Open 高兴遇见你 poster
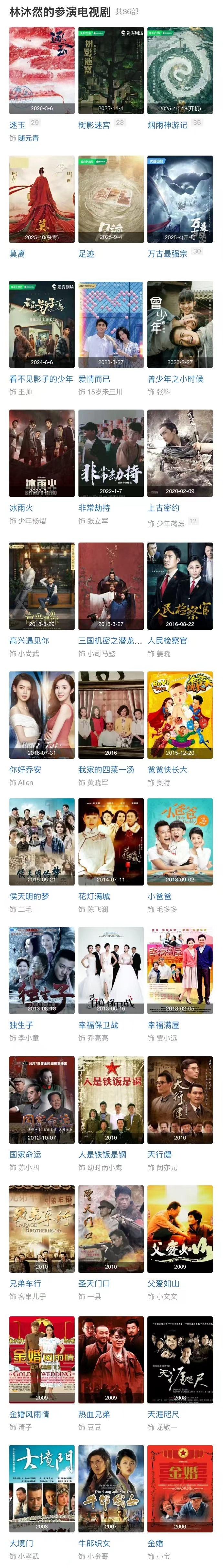 (x=41, y=585)
